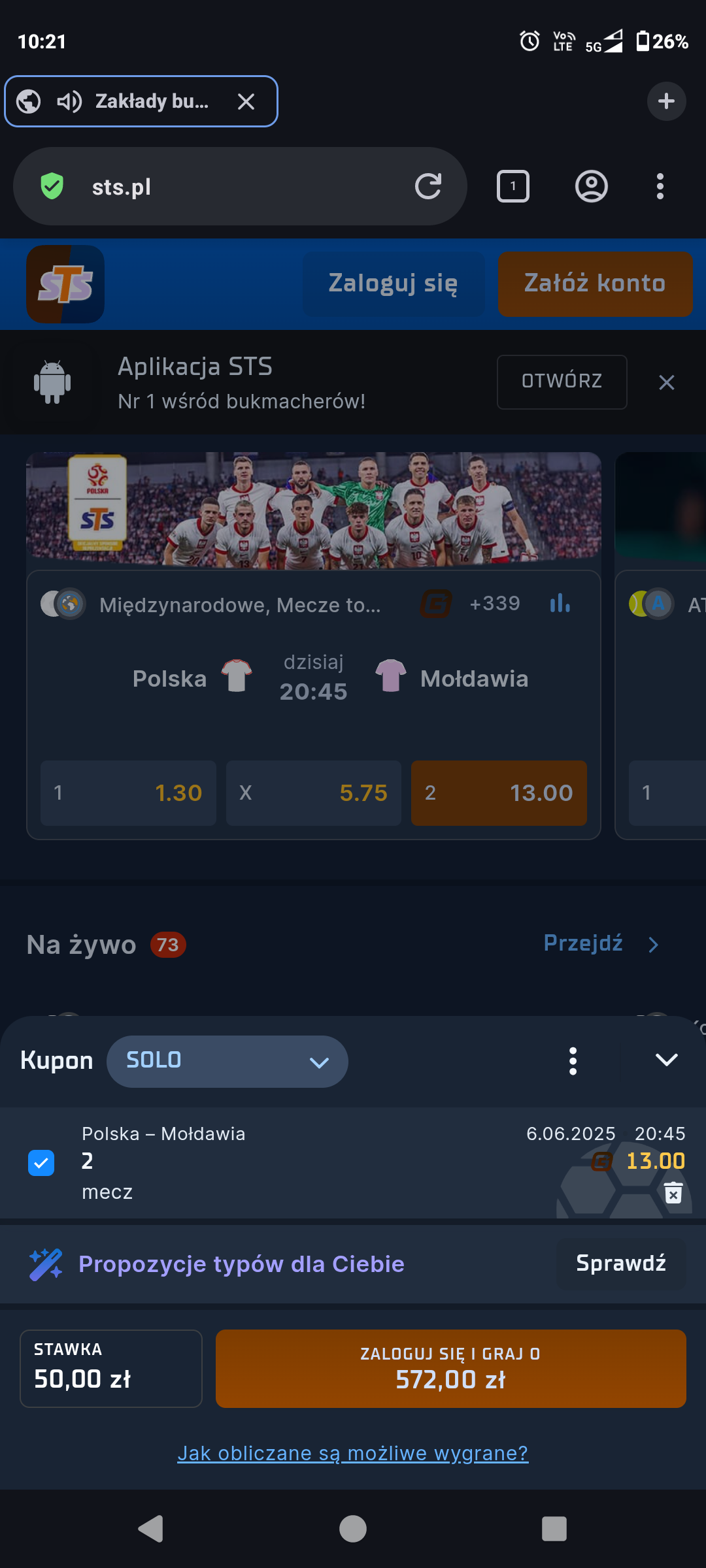The width and height of the screenshot is (706, 1568).
Task: Open the tab switcher
Action: (513, 186)
